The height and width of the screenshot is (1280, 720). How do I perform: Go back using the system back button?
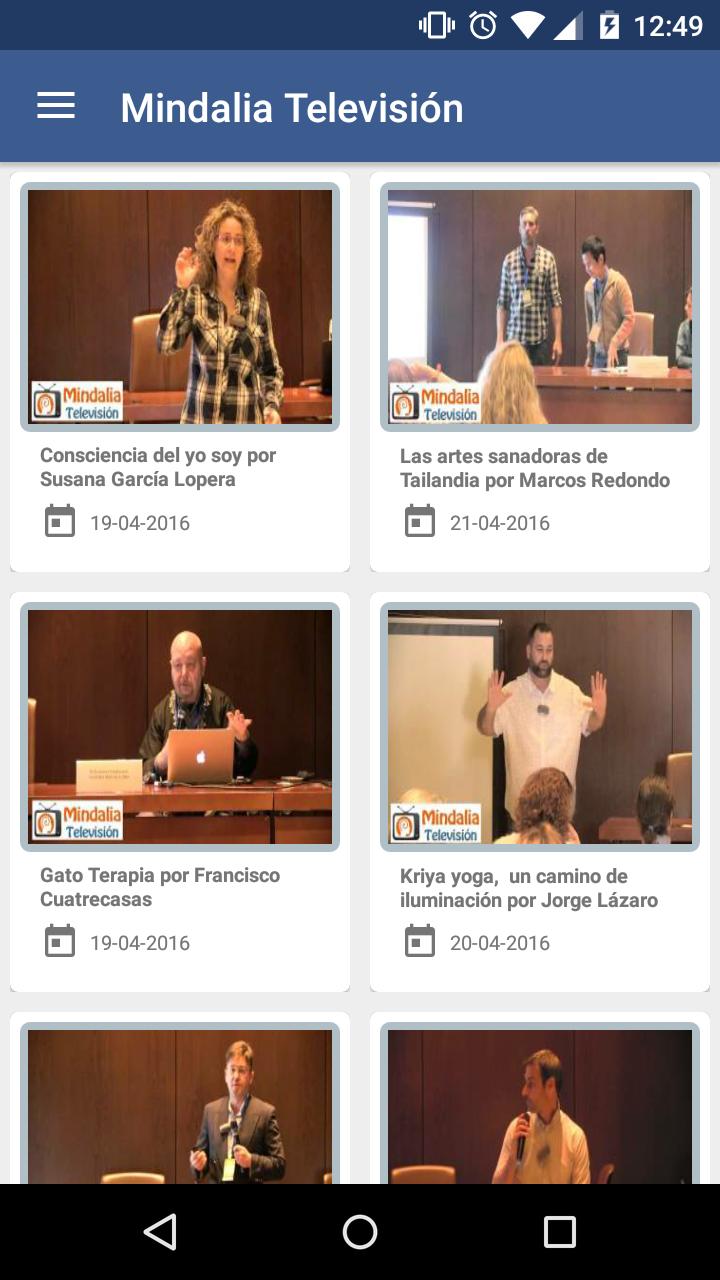point(160,1232)
